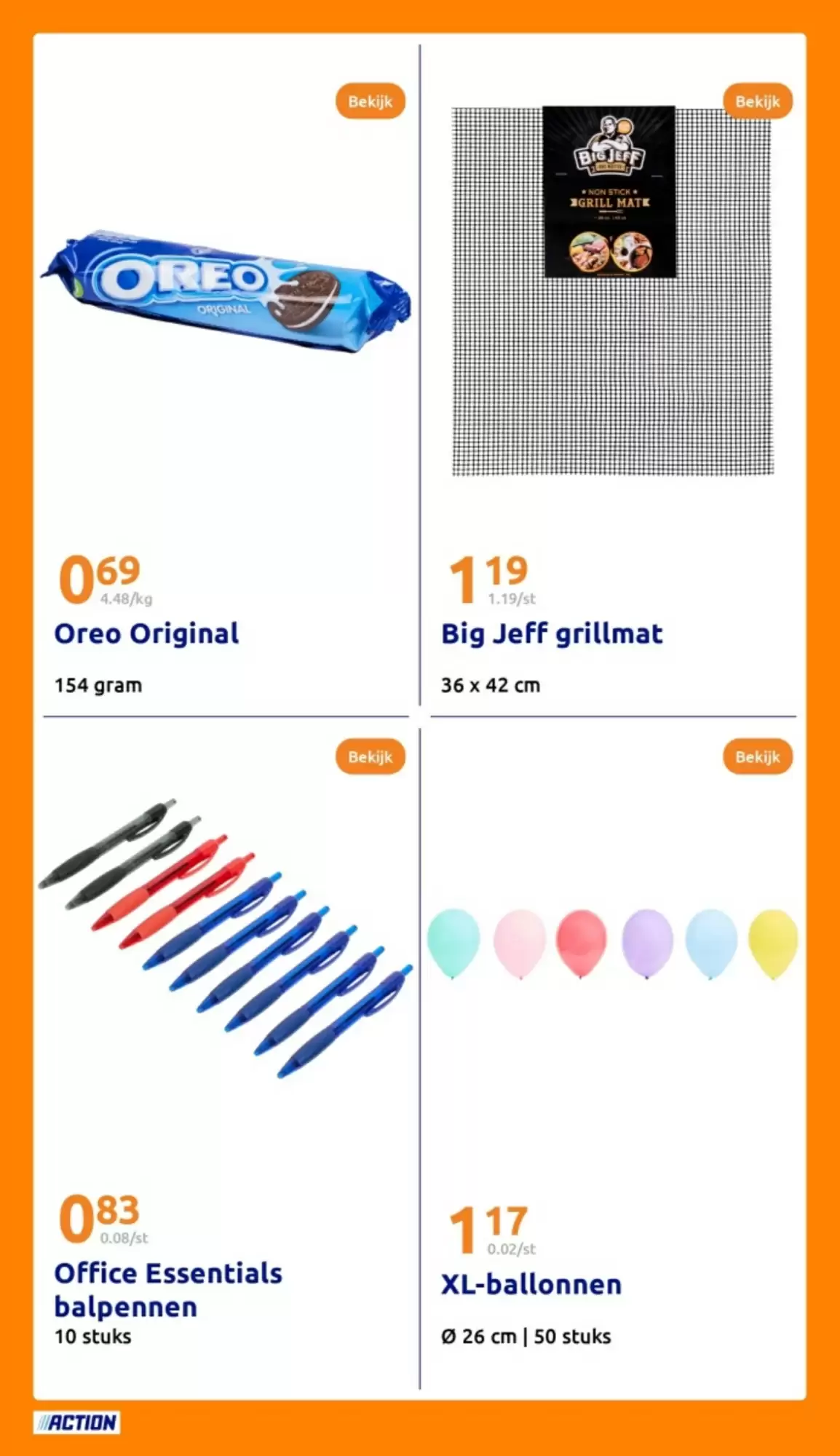Open Bekijk on Office Essentials balpennen
Screen dimensions: 840x1456
(370, 757)
